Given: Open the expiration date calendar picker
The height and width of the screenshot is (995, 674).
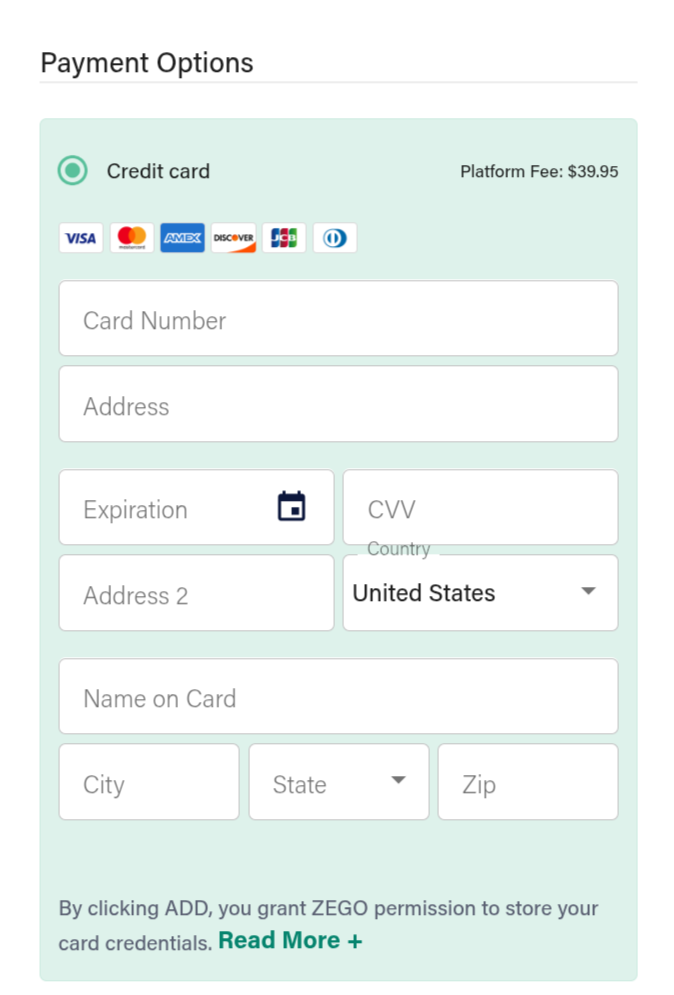Looking at the screenshot, I should 291,507.
